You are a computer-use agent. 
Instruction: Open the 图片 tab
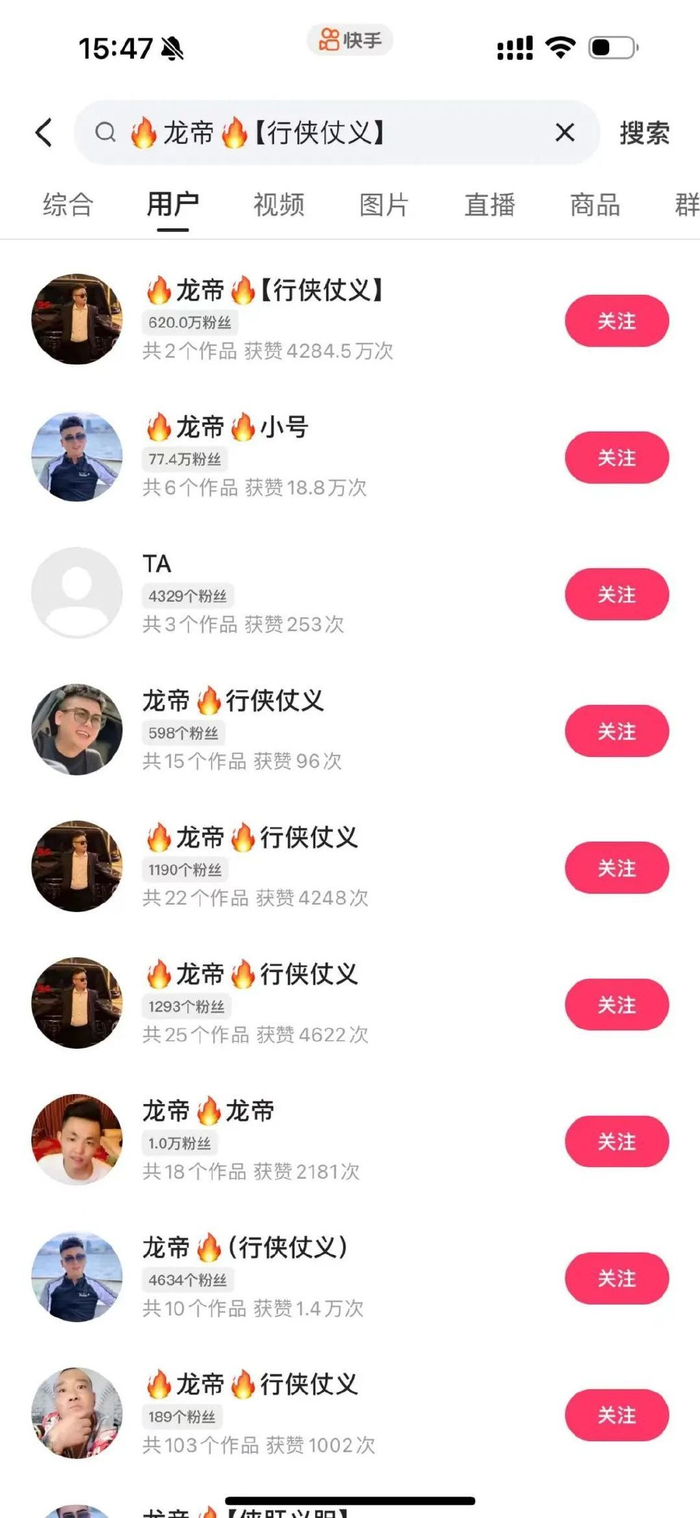coord(384,205)
